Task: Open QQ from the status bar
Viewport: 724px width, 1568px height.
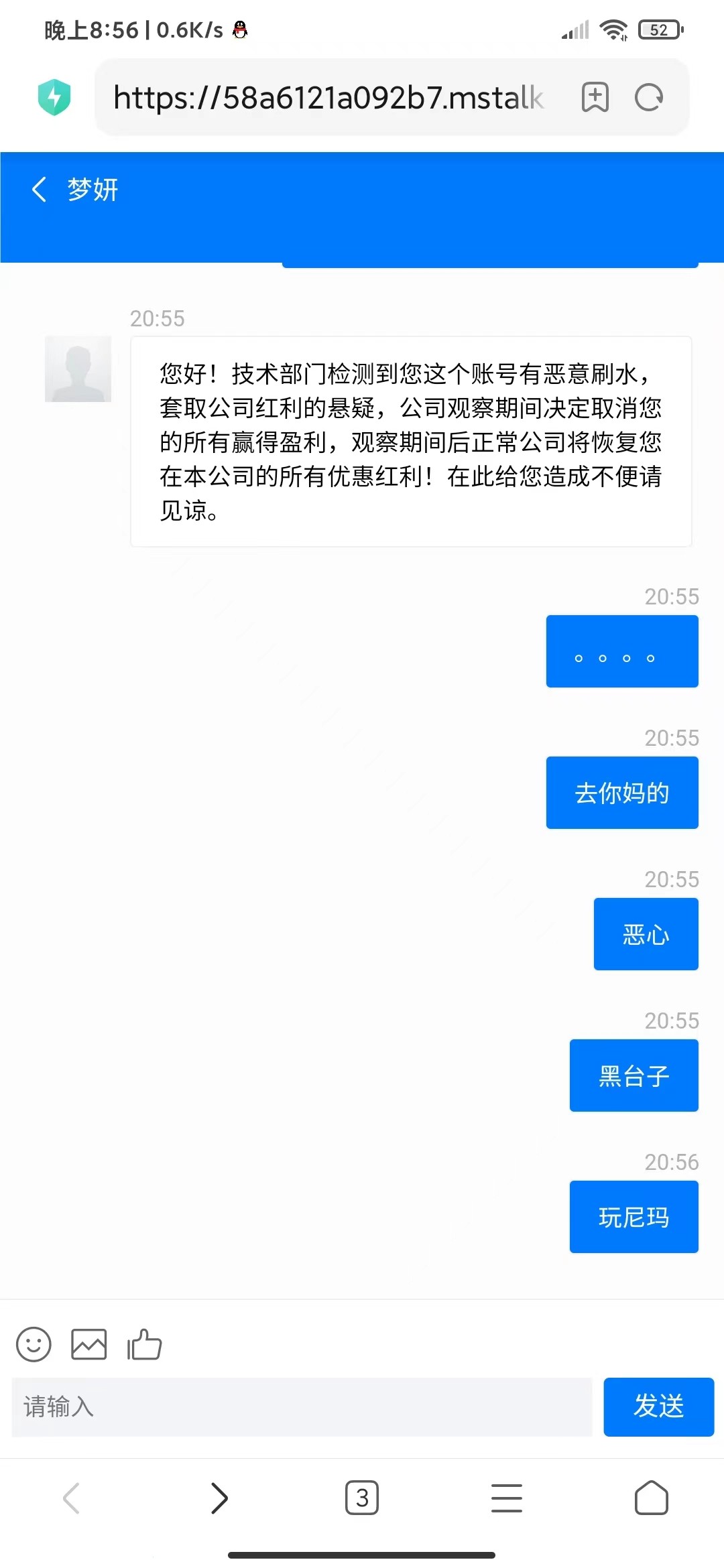Action: click(239, 29)
